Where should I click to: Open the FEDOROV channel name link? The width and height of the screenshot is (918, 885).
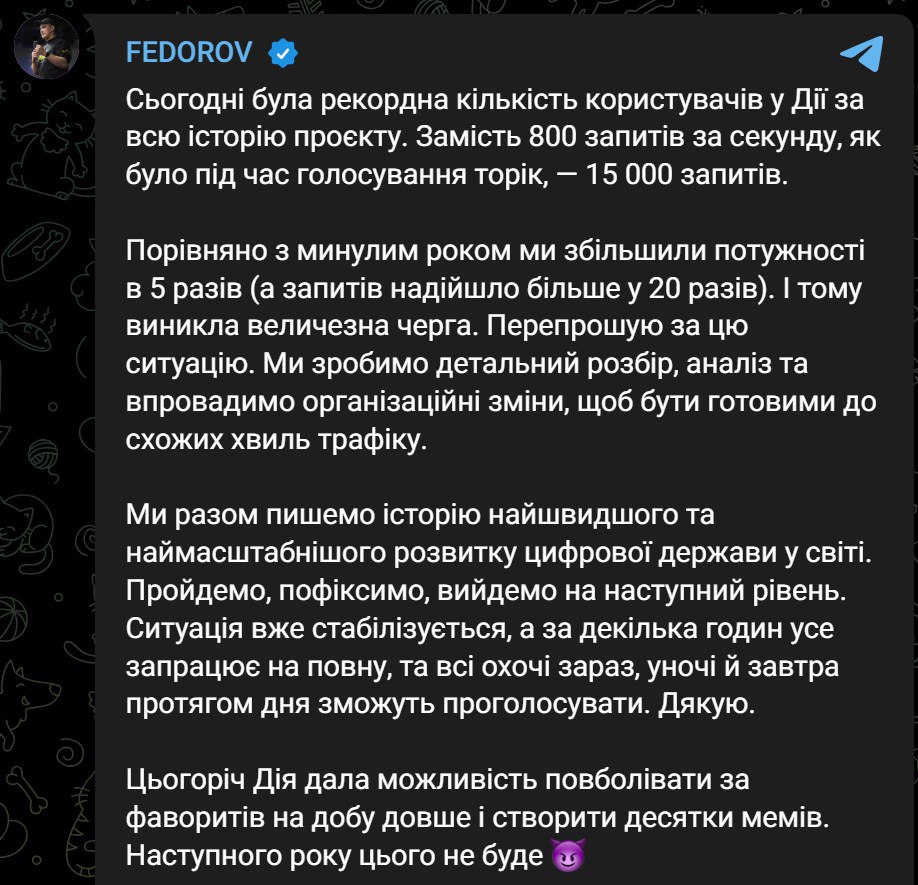190,53
